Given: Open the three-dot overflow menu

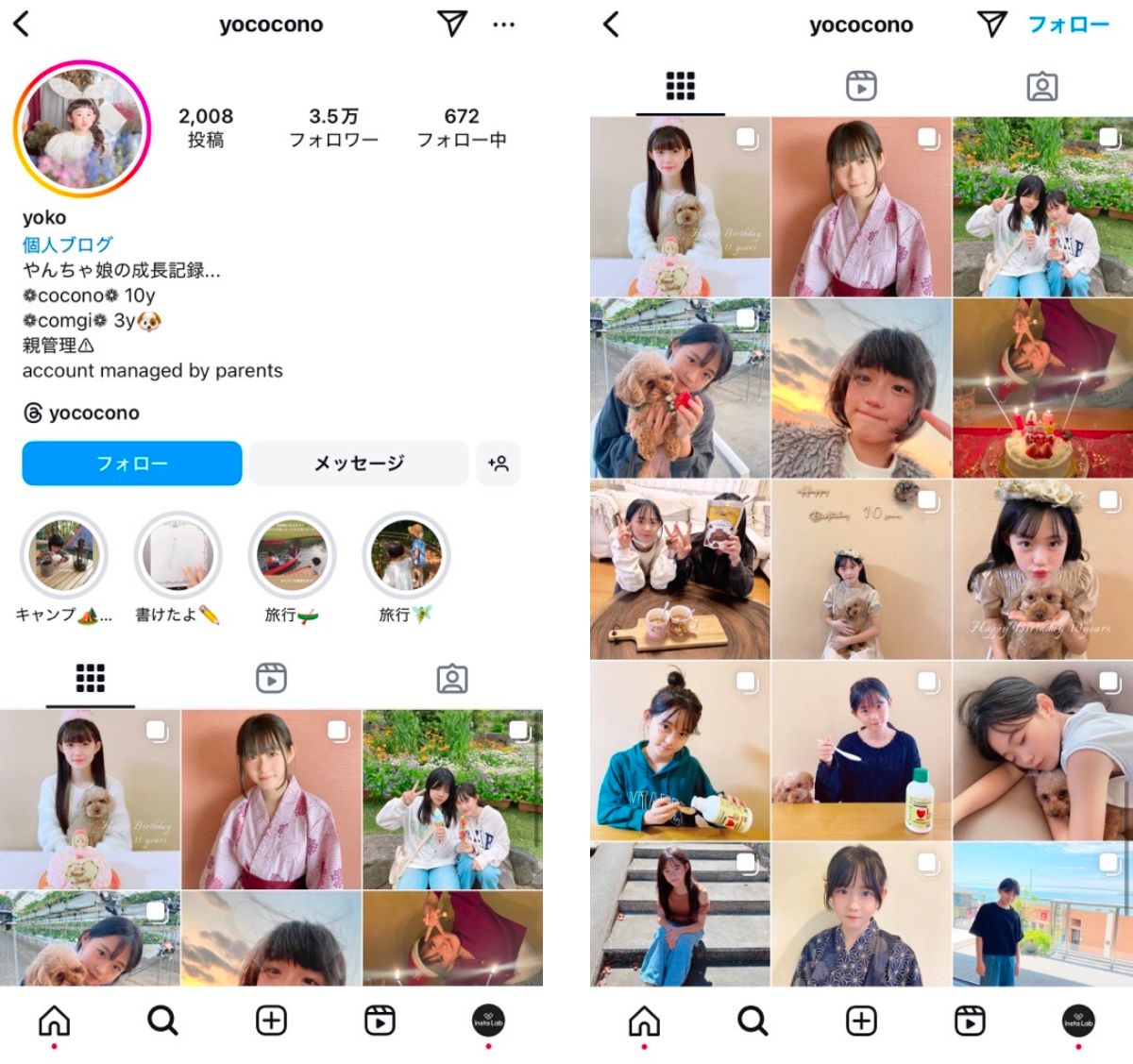Looking at the screenshot, I should (503, 25).
